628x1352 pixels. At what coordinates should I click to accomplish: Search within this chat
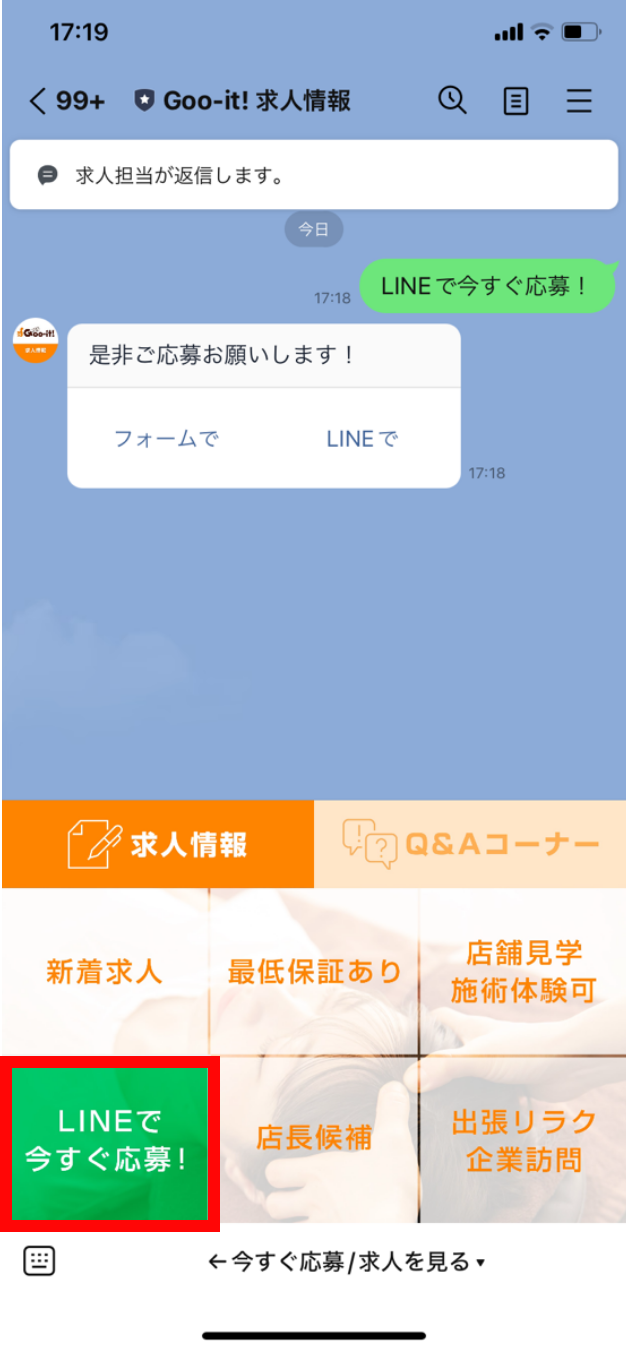point(452,100)
